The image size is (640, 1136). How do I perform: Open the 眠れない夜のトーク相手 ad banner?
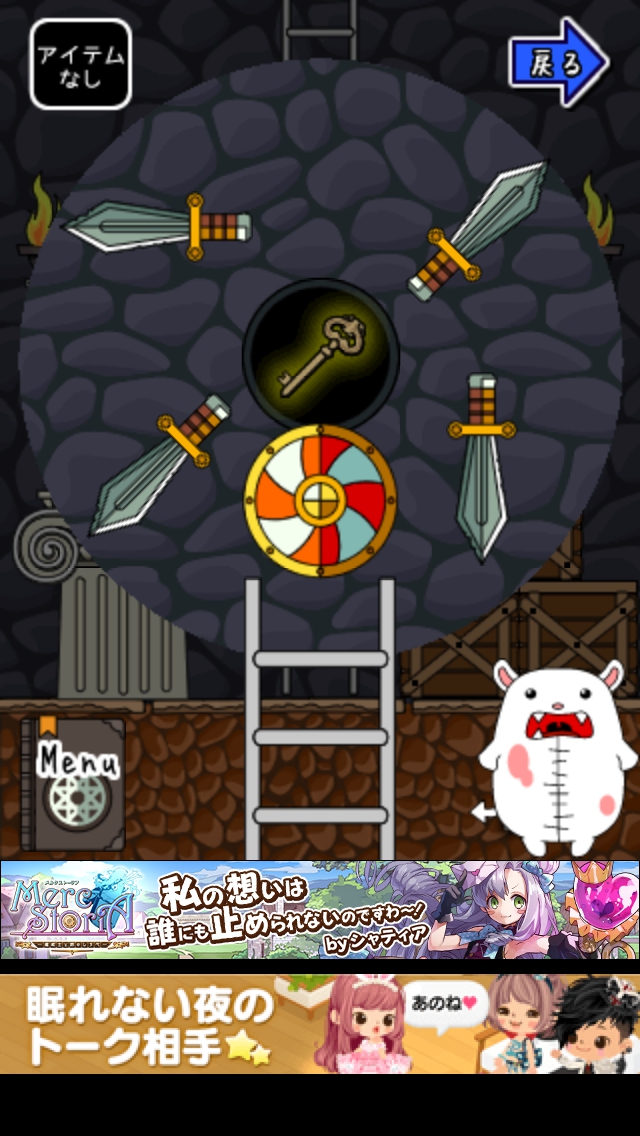click(320, 1024)
